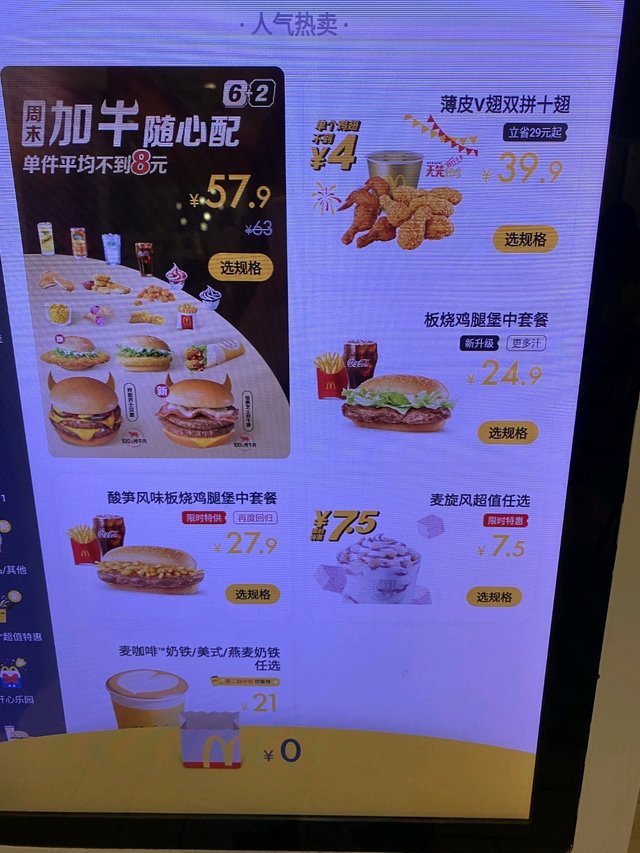Choose specs for 薄皮V翅双拼十翅

524,239
